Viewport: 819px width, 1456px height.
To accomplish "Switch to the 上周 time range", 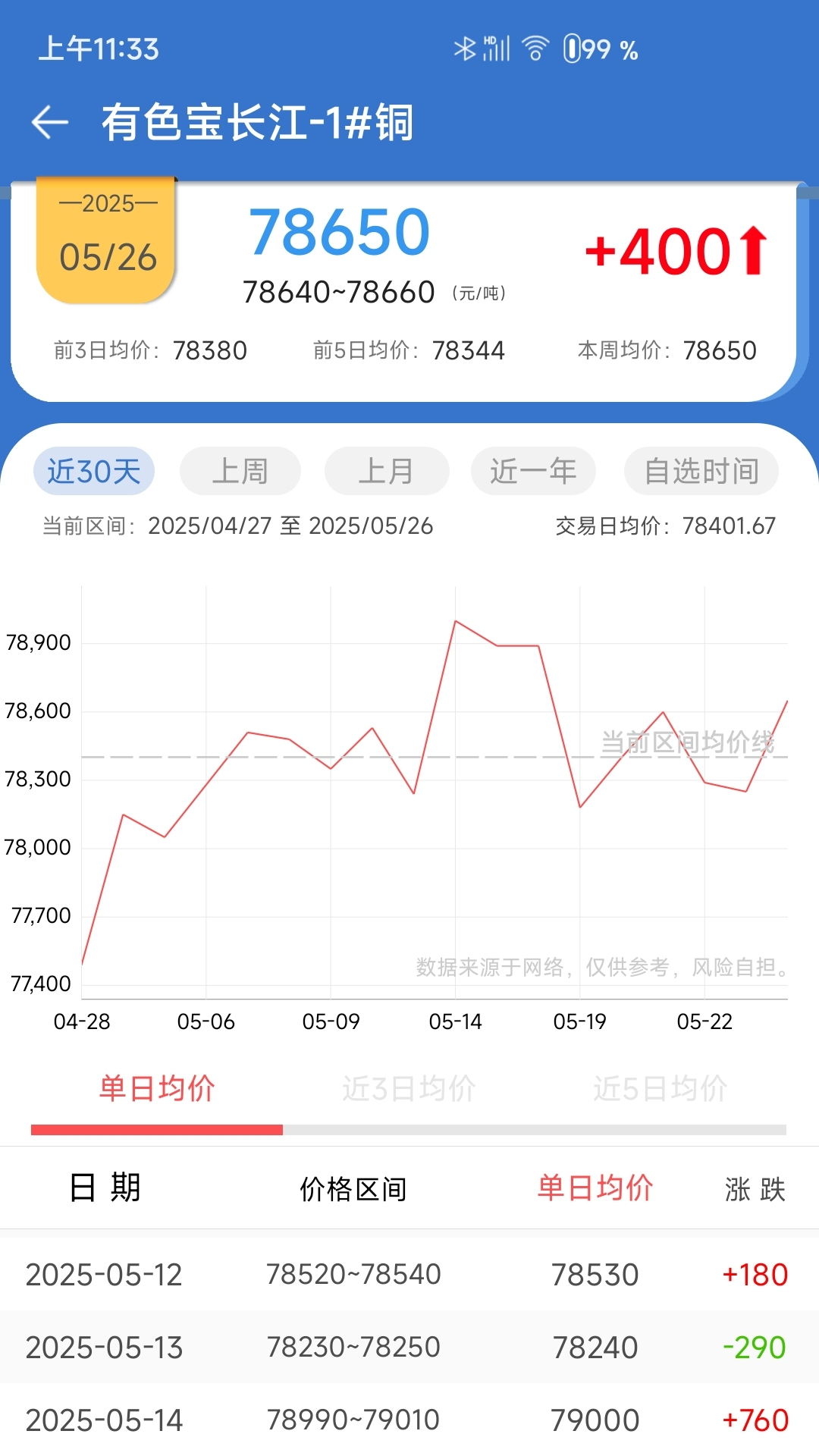I will tap(240, 470).
